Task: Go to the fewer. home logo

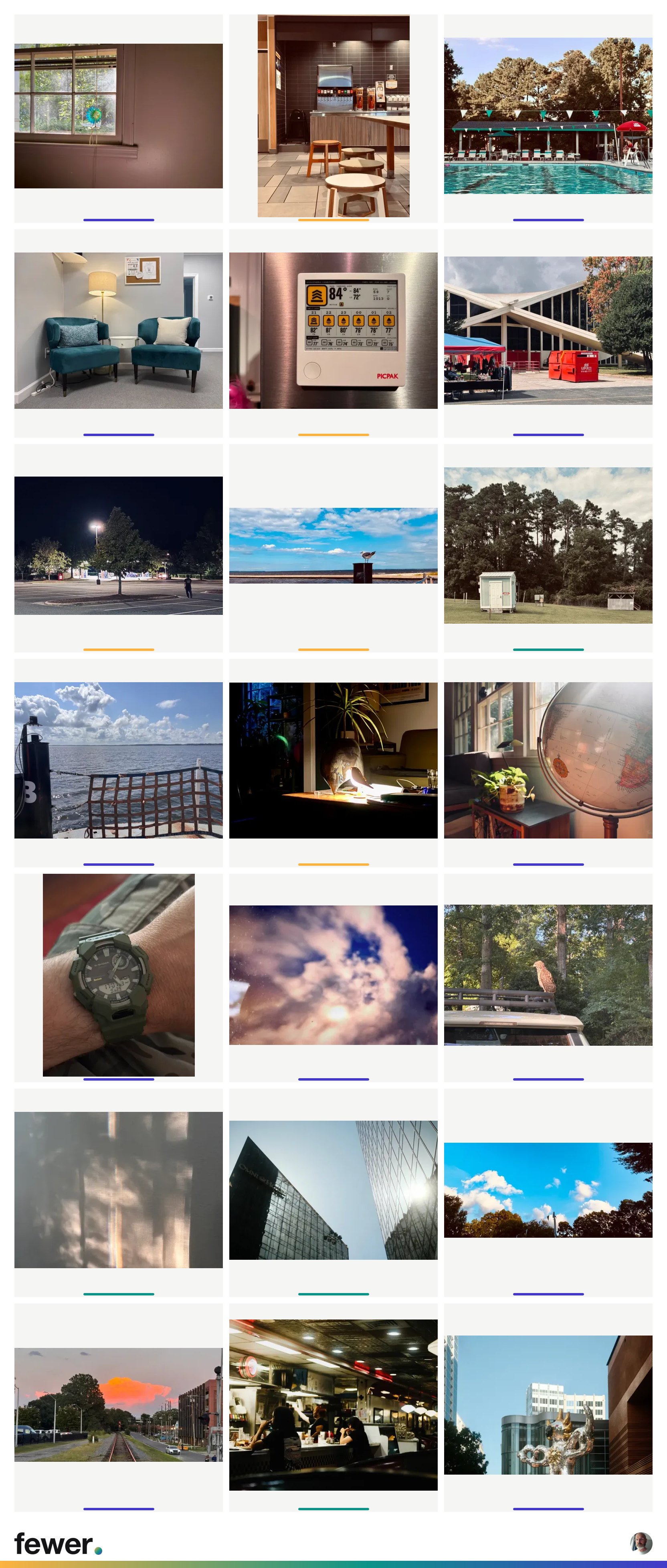Action: point(59,1544)
